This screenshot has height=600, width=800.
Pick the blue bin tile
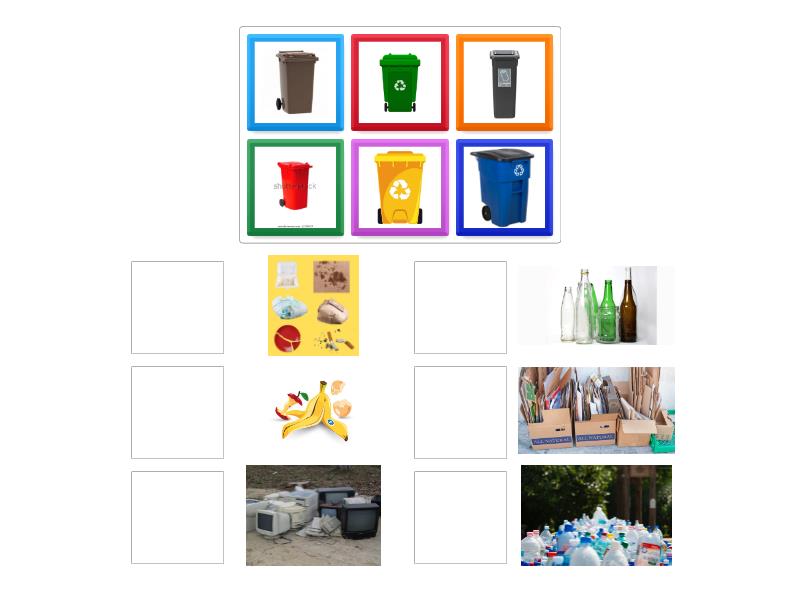pyautogui.click(x=504, y=187)
